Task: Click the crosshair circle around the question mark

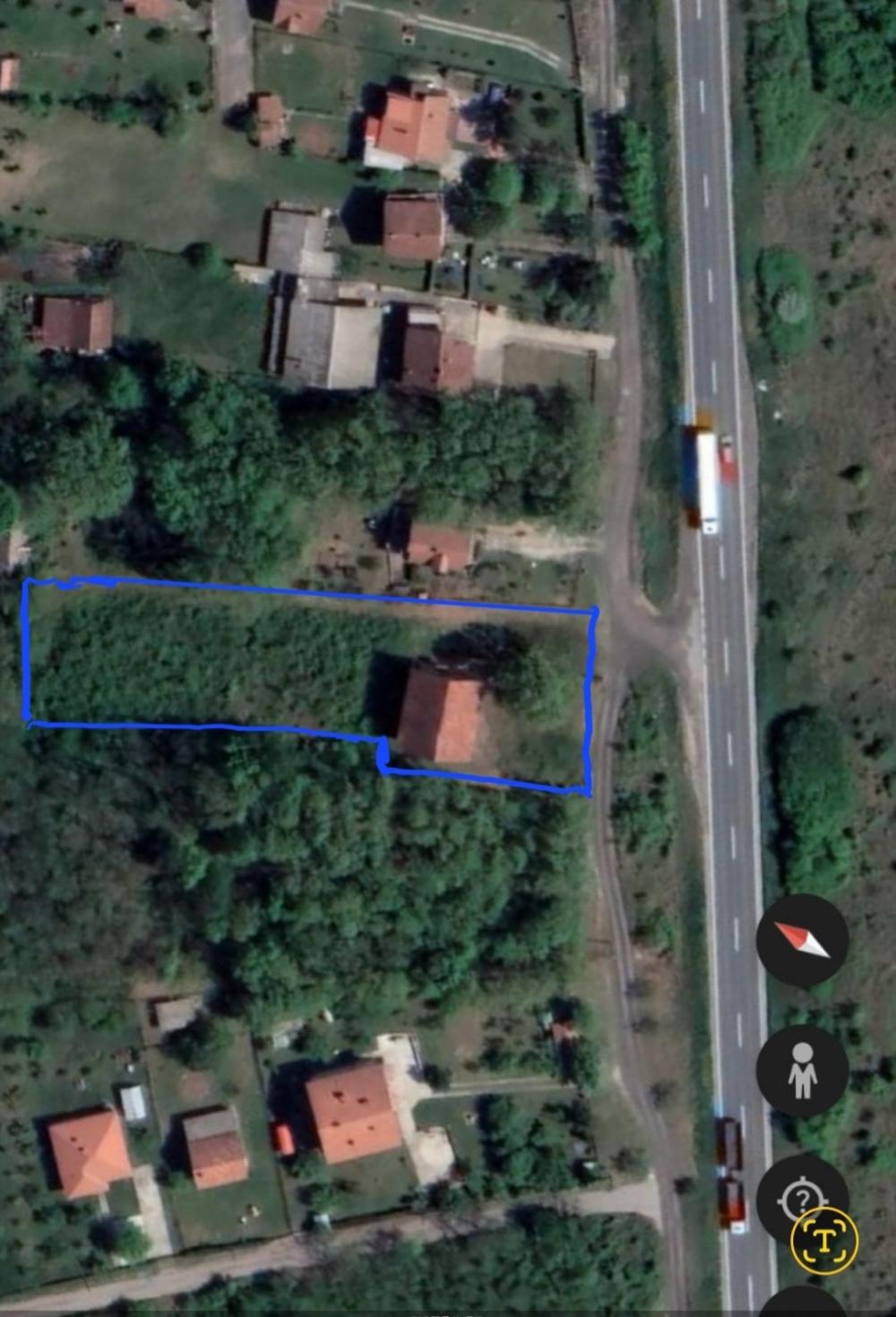Action: point(802,1197)
